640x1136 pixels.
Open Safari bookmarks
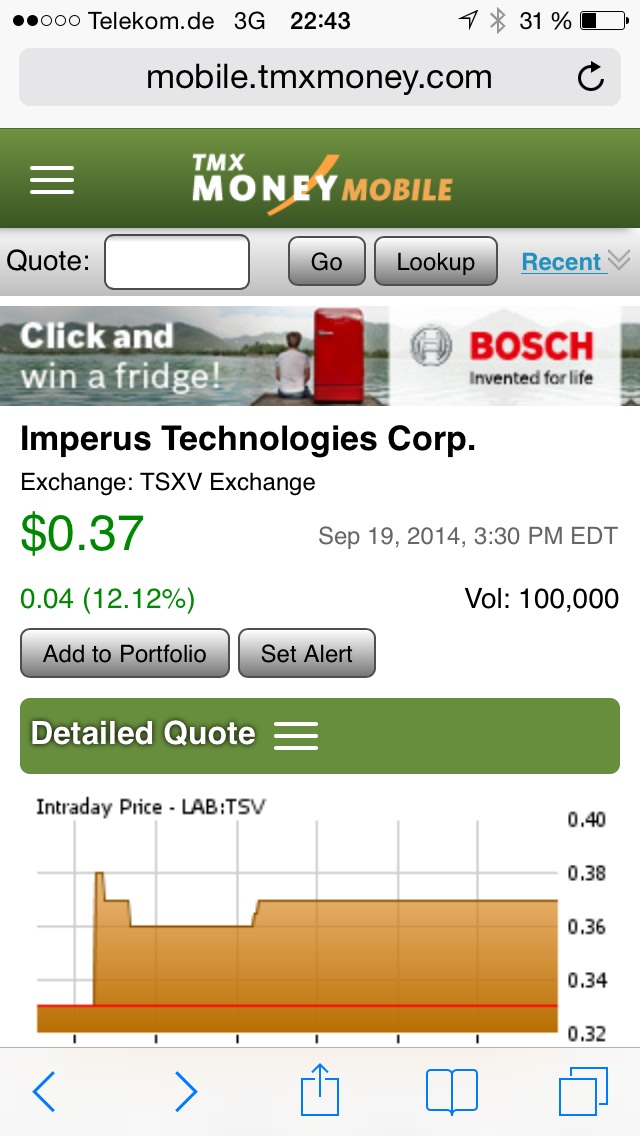click(x=452, y=1091)
